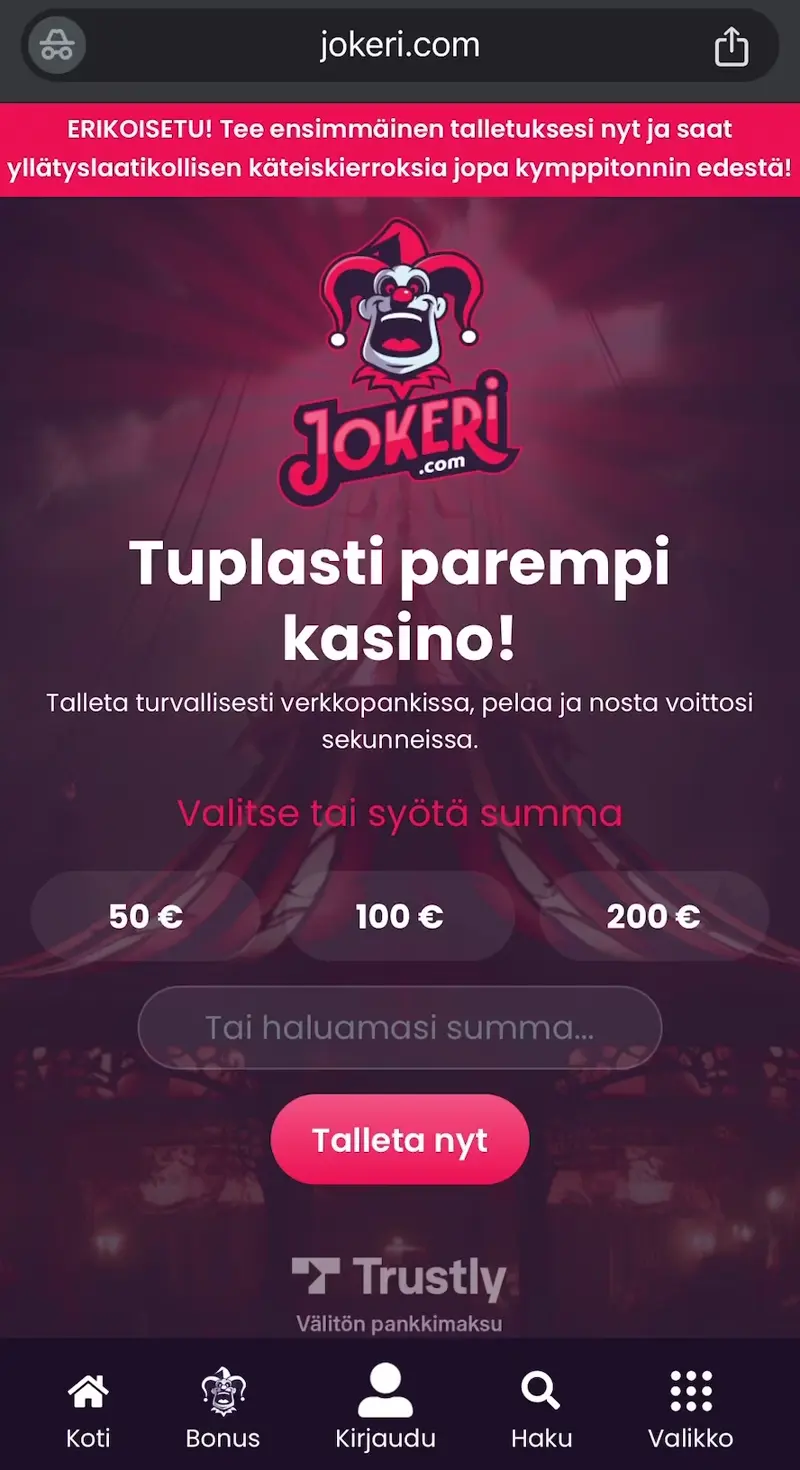Select the 50 € deposit amount
This screenshot has width=800, height=1470.
[145, 915]
